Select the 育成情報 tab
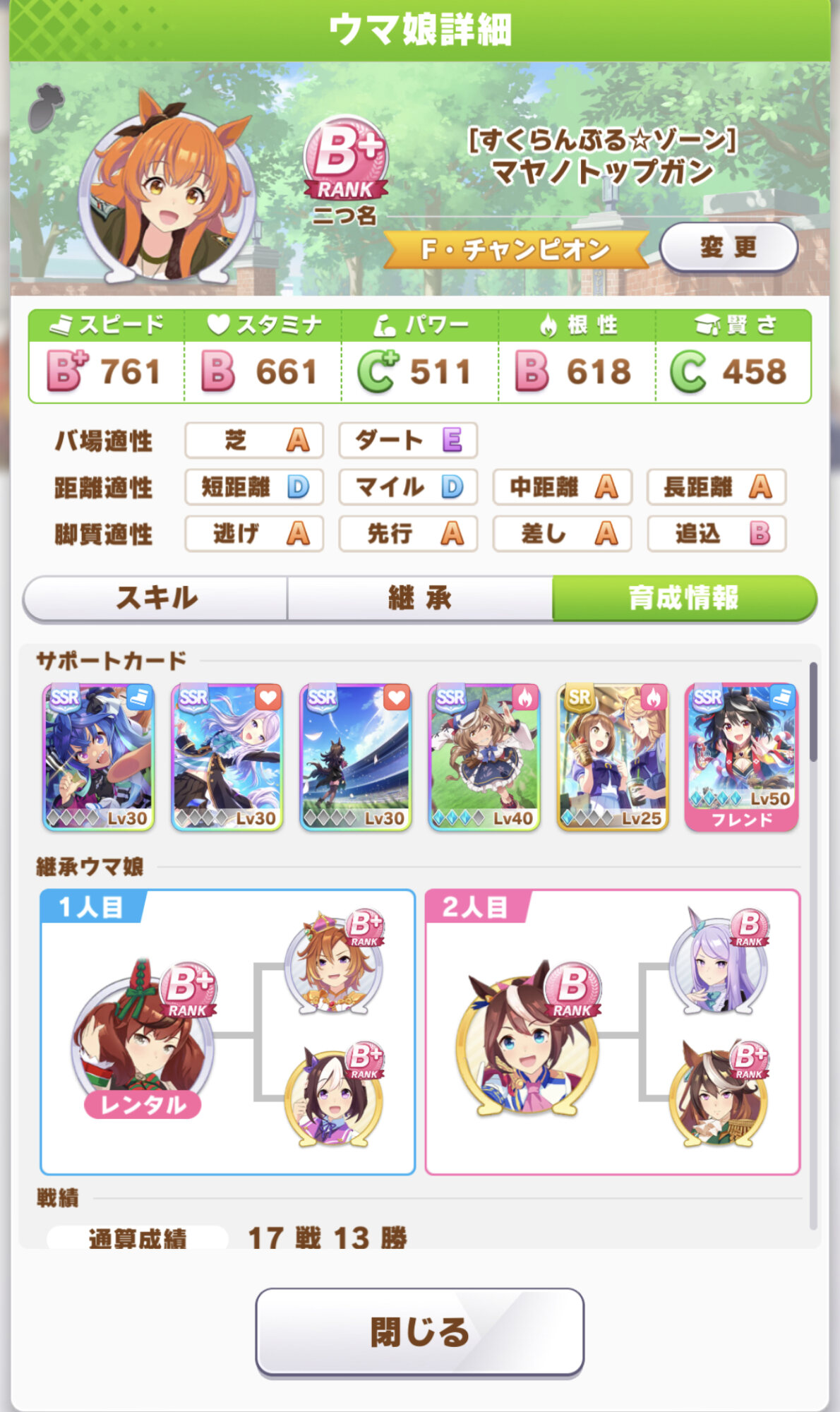This screenshot has height=1412, width=840. [x=683, y=598]
